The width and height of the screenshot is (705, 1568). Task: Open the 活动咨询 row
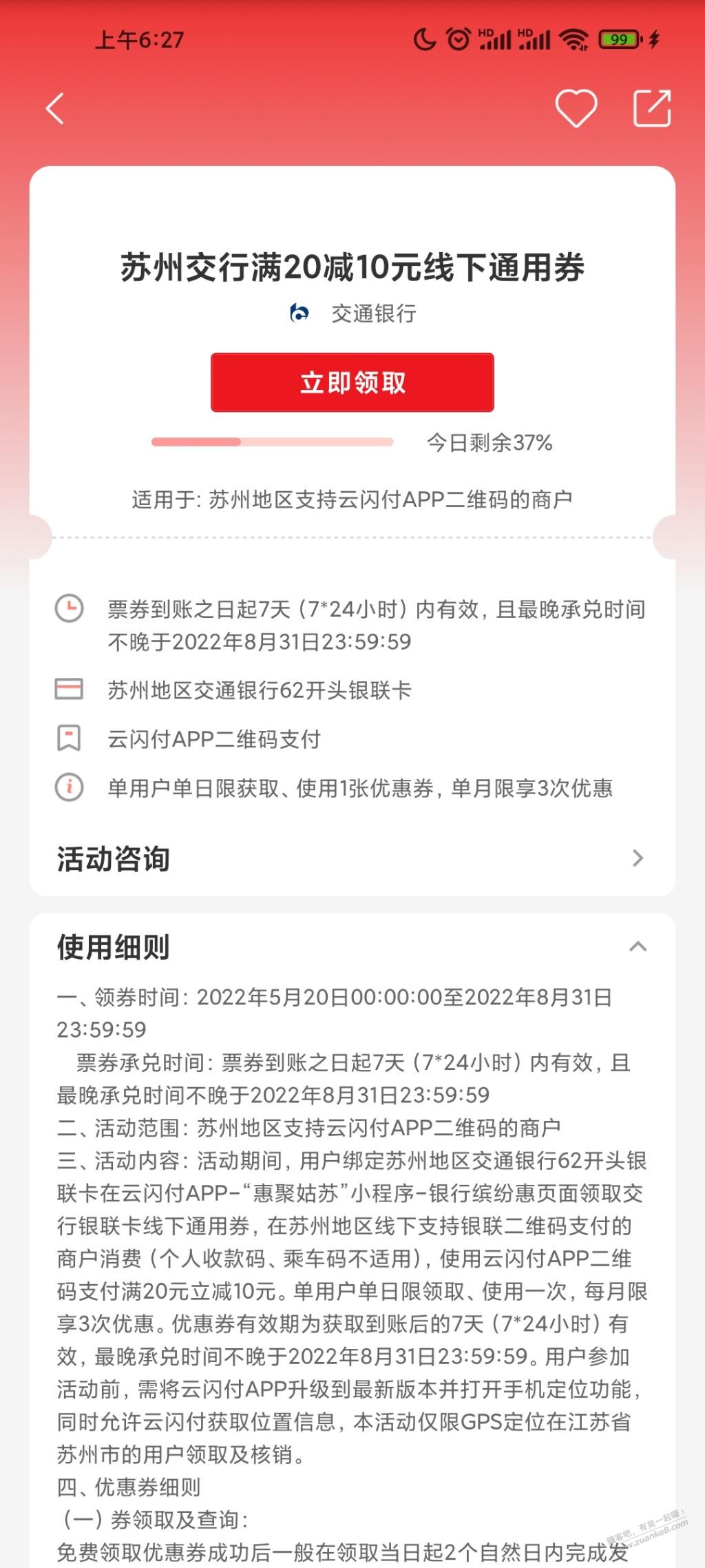(352, 858)
